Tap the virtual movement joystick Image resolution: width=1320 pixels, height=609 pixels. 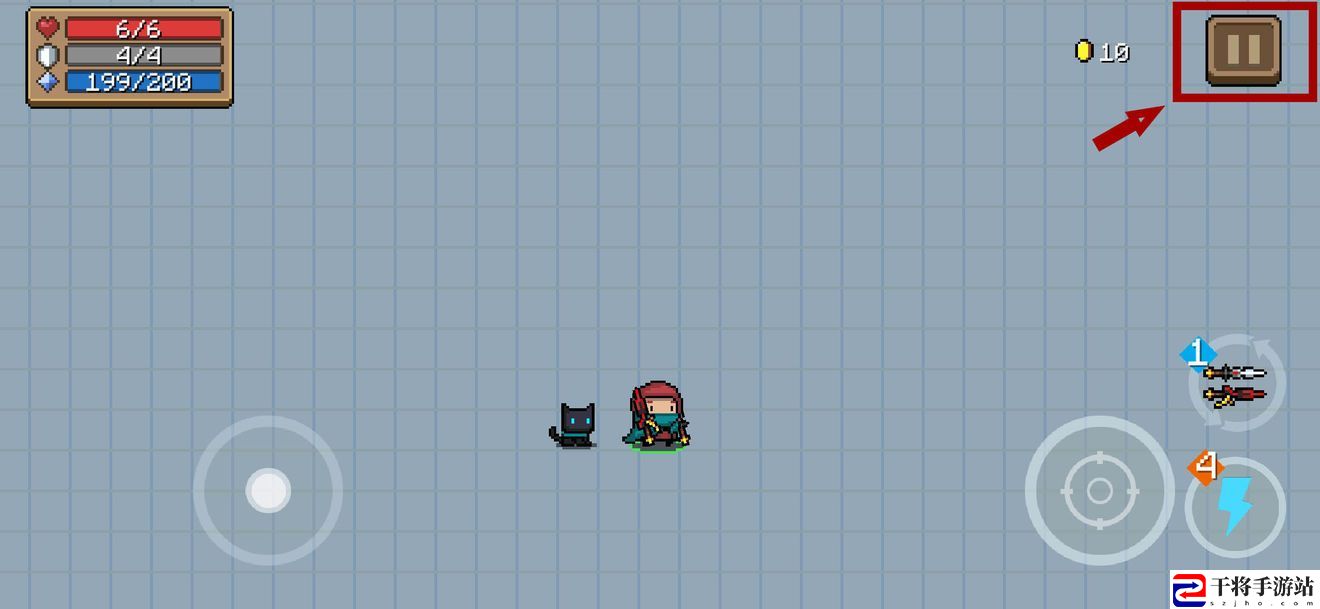(x=268, y=491)
